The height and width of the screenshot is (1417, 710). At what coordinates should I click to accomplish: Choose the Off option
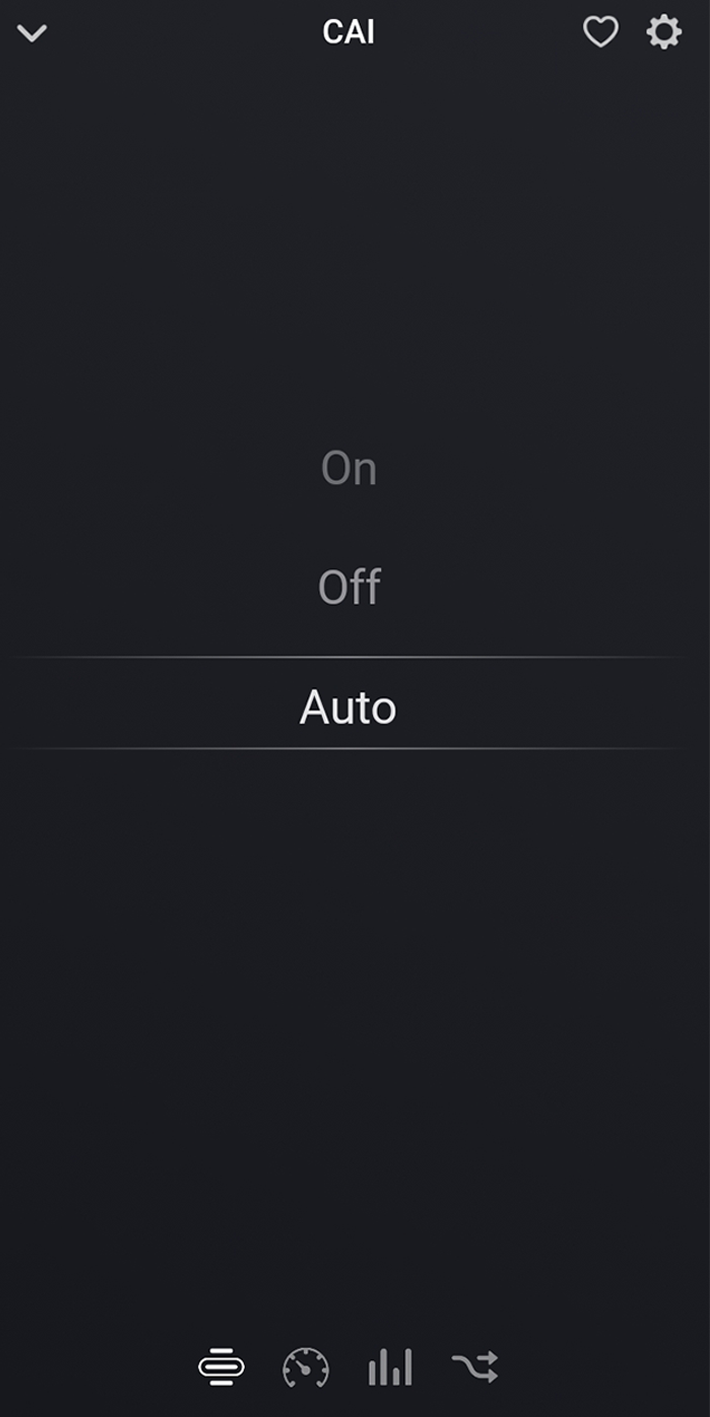(x=349, y=587)
